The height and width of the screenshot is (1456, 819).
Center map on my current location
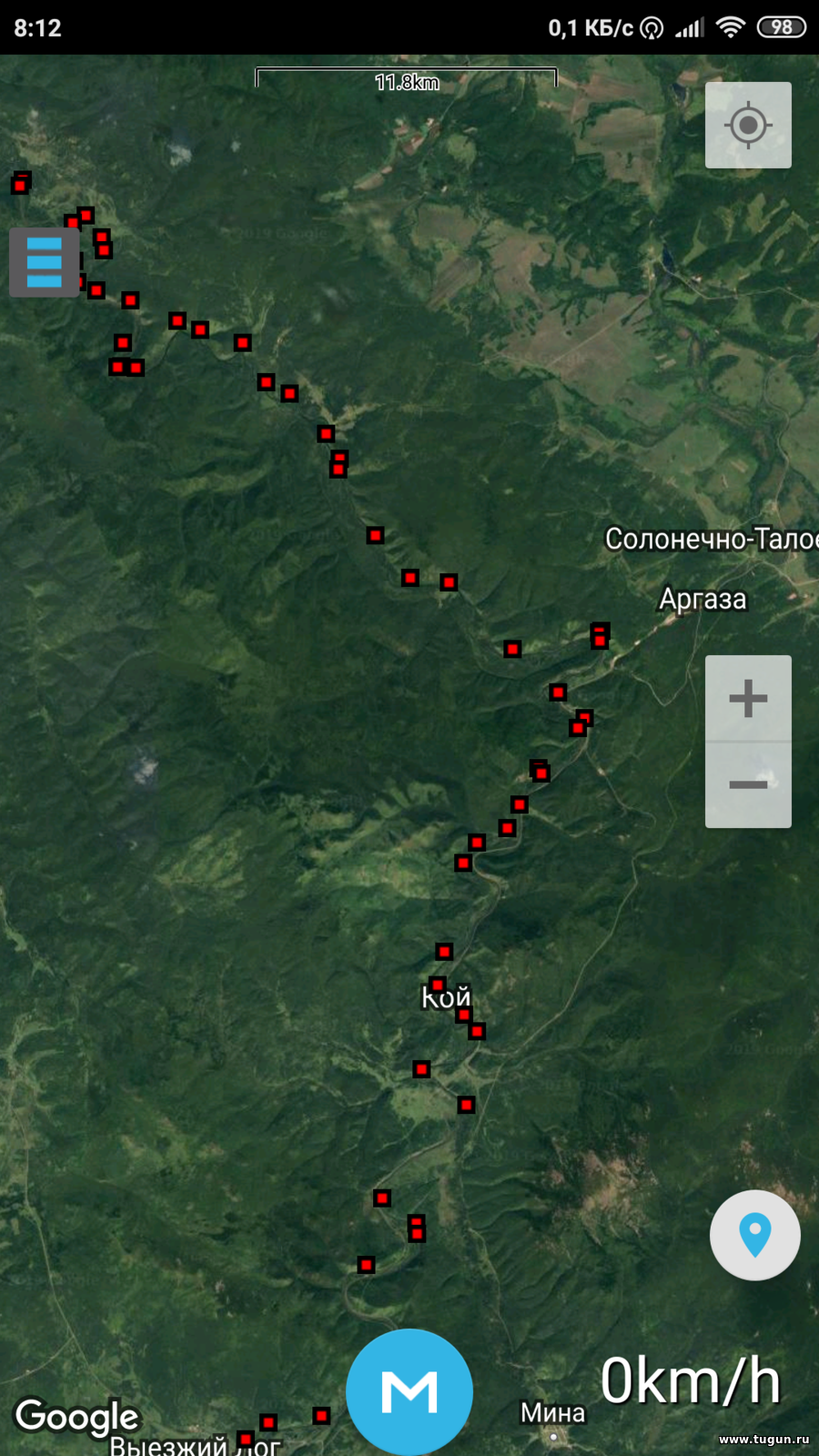point(748,126)
